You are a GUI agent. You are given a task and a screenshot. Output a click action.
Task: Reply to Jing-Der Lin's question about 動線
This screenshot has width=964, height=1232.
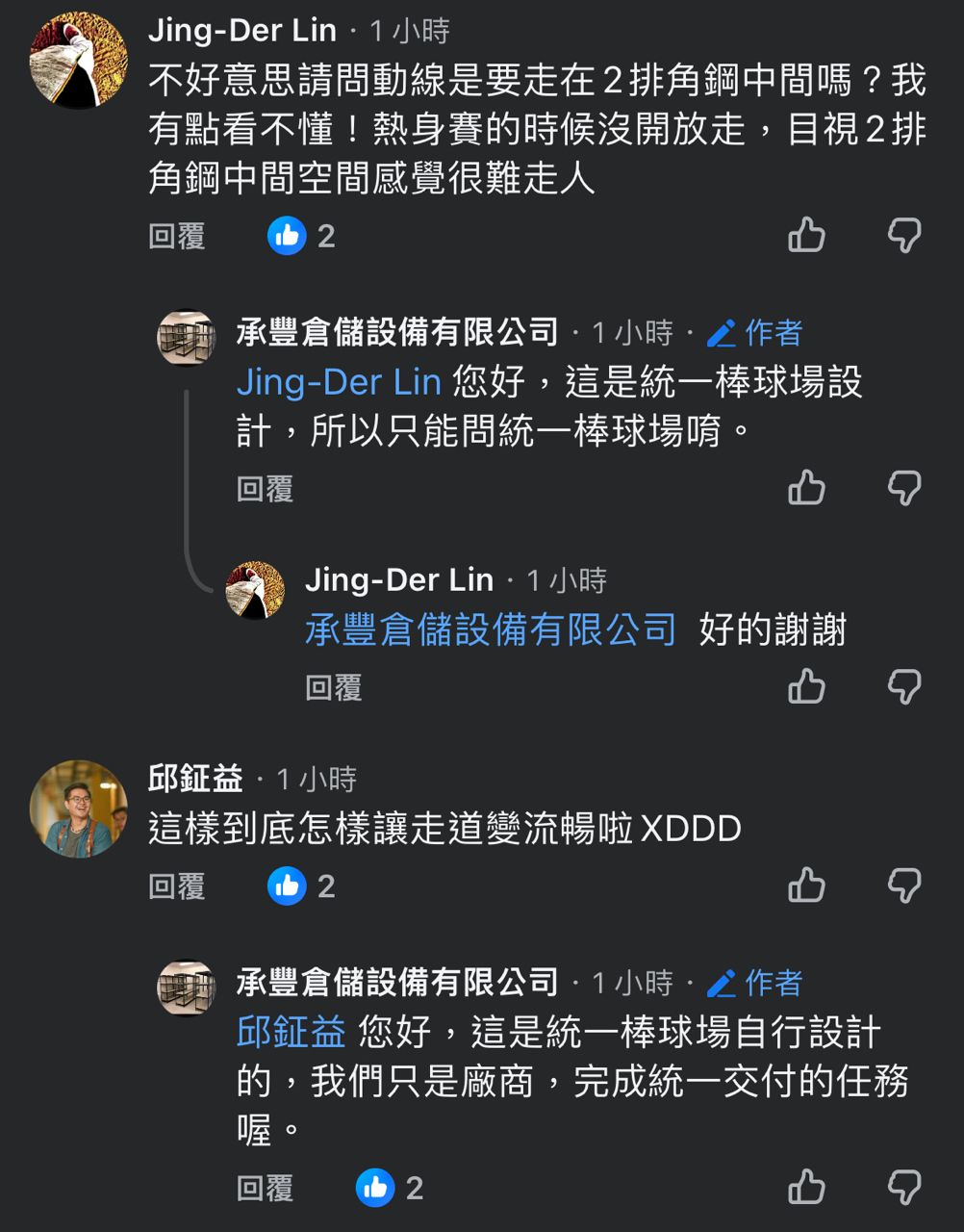(177, 237)
